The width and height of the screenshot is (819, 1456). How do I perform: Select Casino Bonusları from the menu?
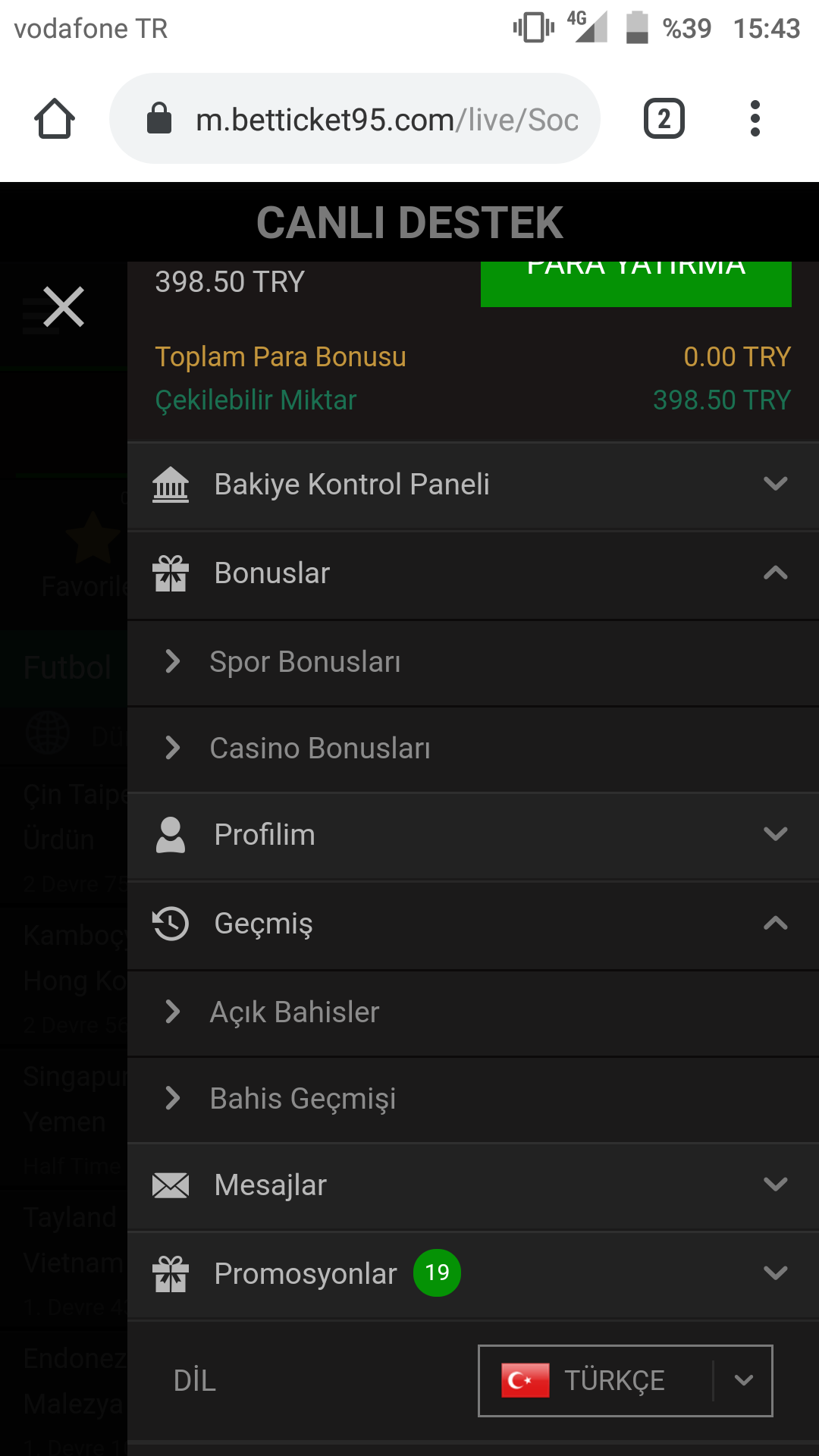[318, 748]
